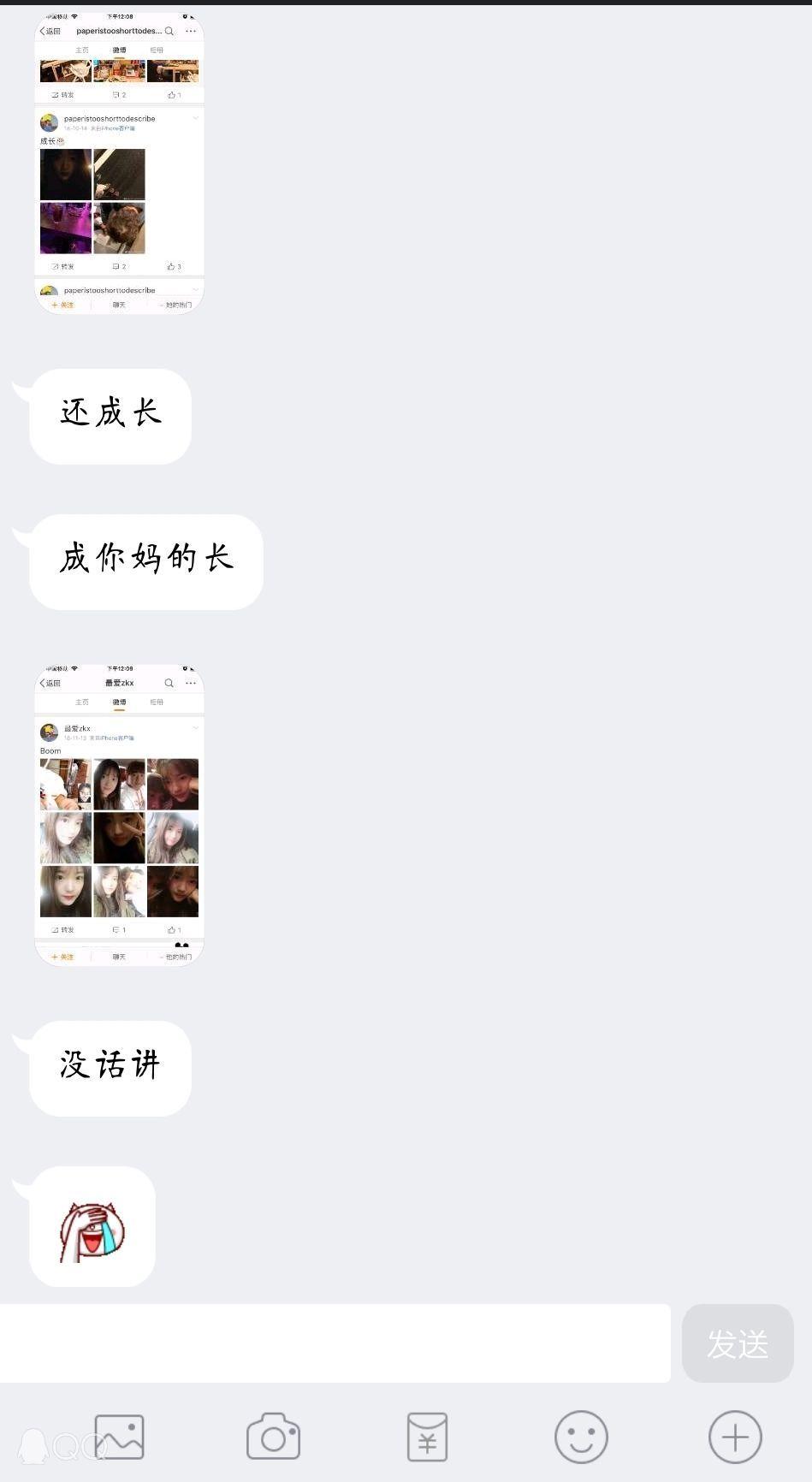Tap the 发送 send button

coord(738,1343)
